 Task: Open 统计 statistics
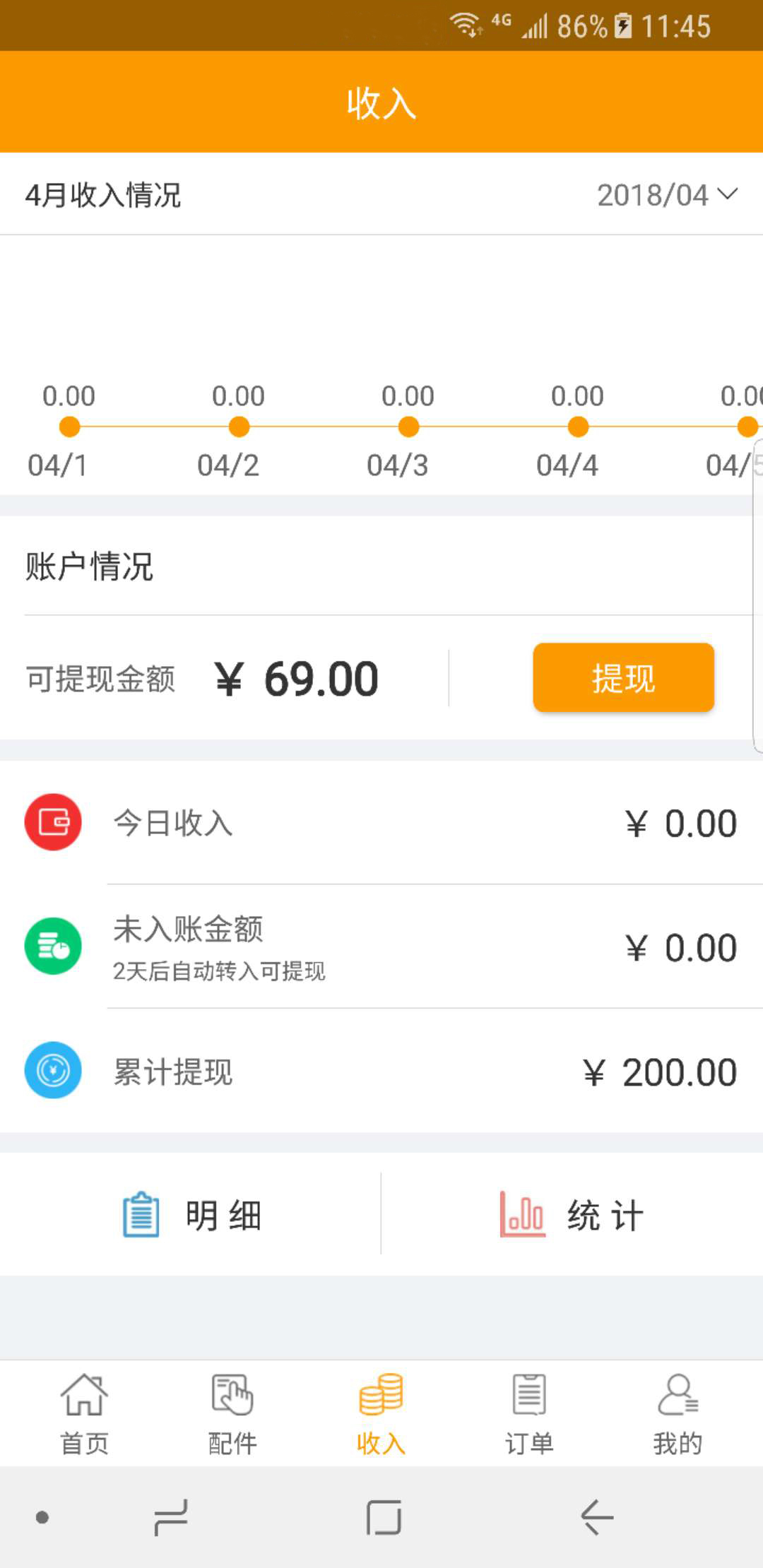click(x=572, y=1214)
